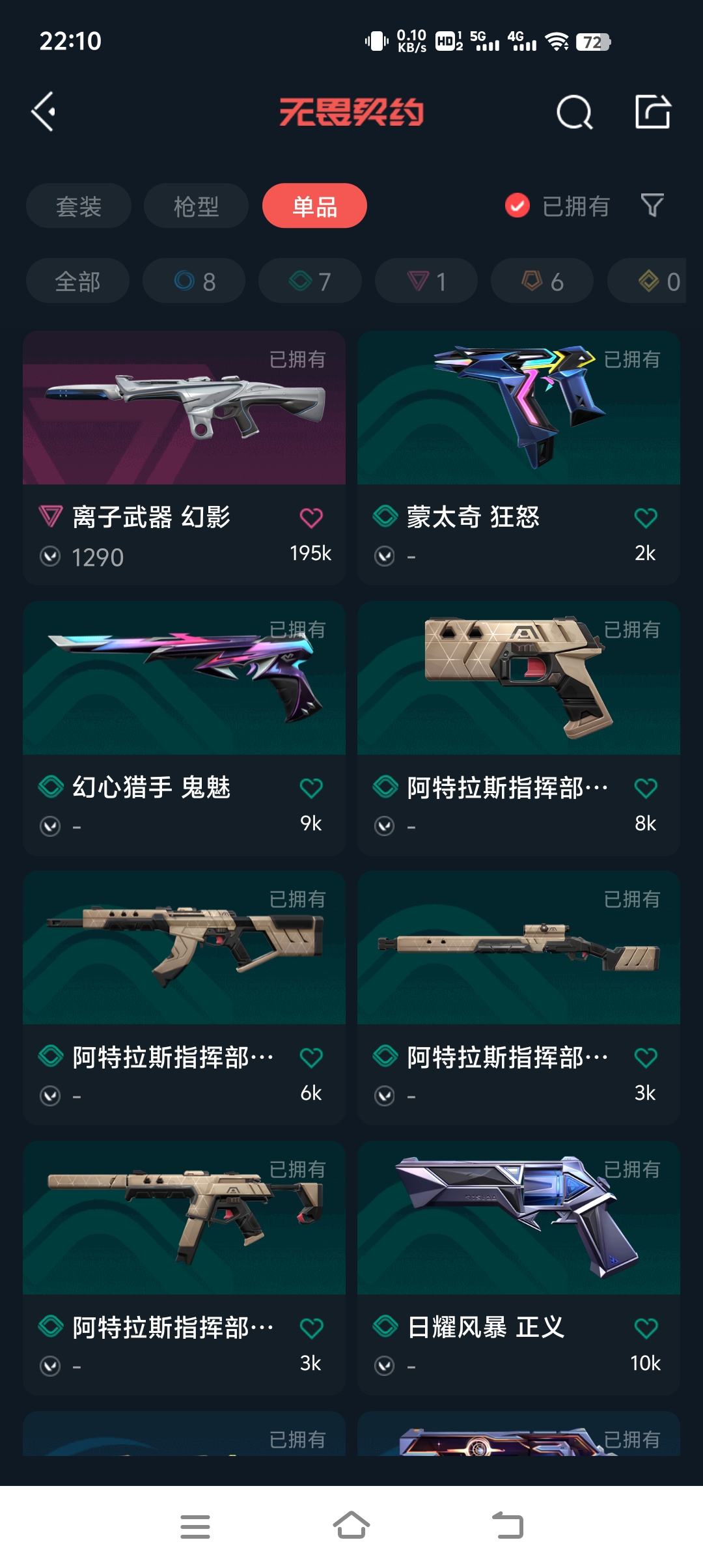Unfavorite 离子武器 幻影 via its heart
The height and width of the screenshot is (1568, 703).
tap(310, 517)
